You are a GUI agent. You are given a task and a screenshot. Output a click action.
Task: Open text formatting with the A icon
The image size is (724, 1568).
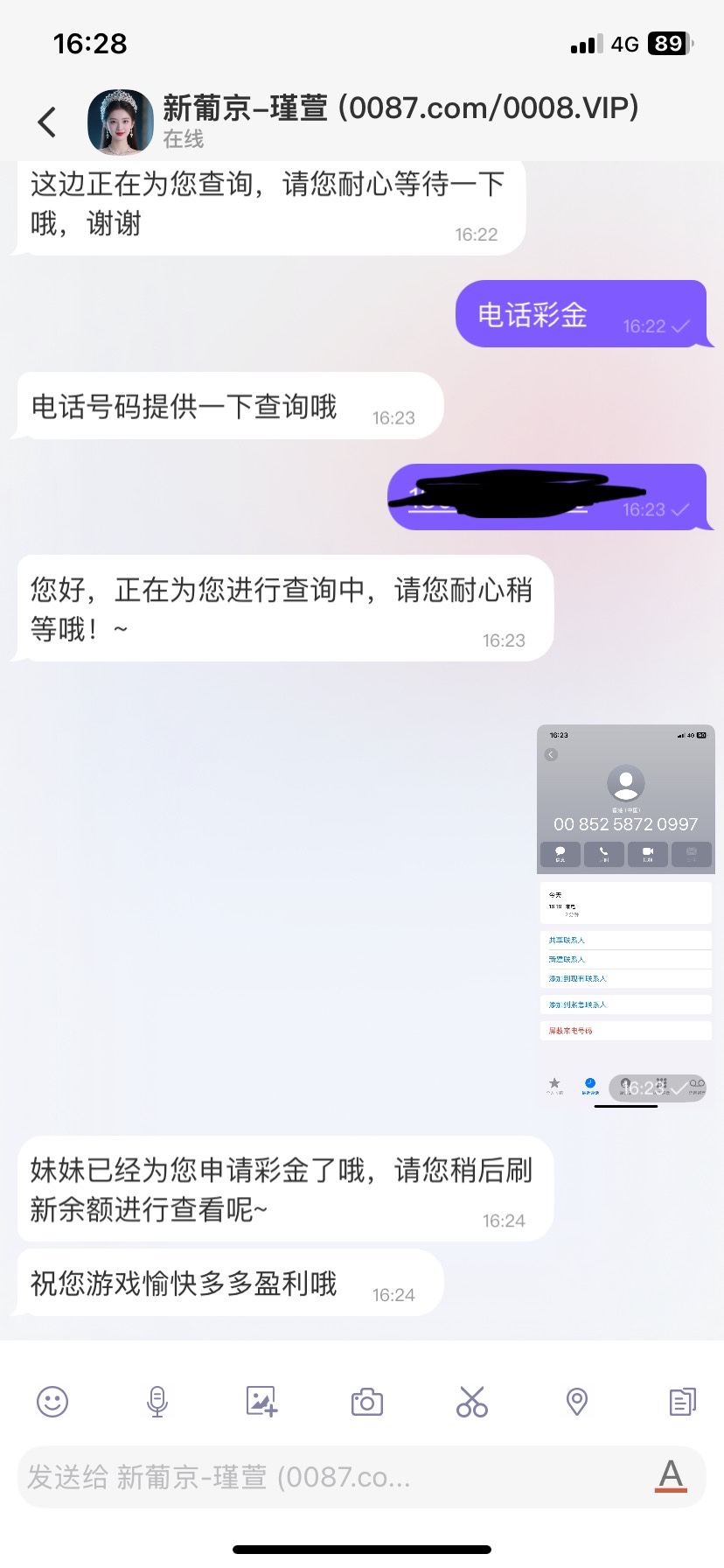671,1476
